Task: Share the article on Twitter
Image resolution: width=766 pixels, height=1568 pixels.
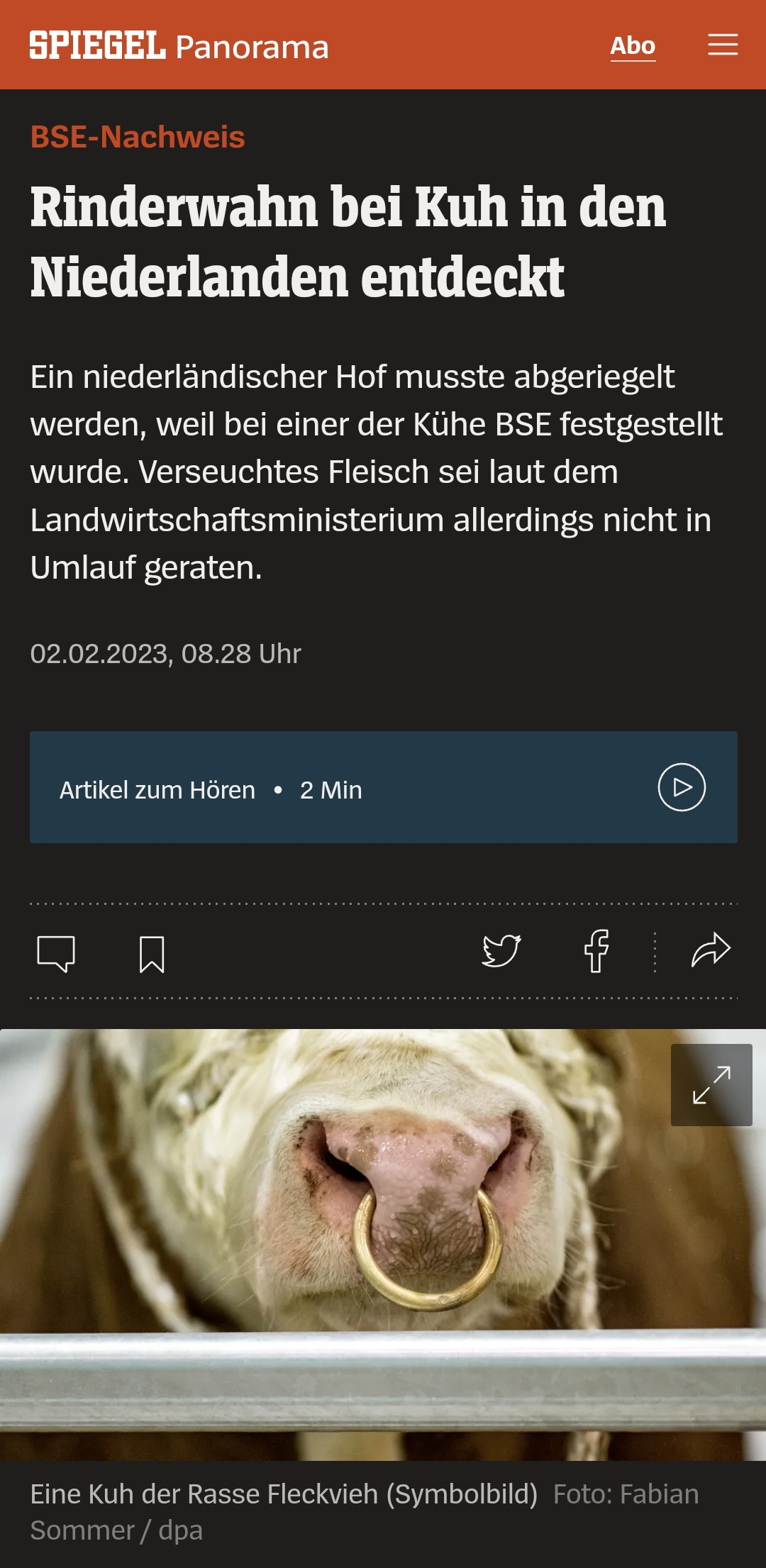Action: coord(501,951)
